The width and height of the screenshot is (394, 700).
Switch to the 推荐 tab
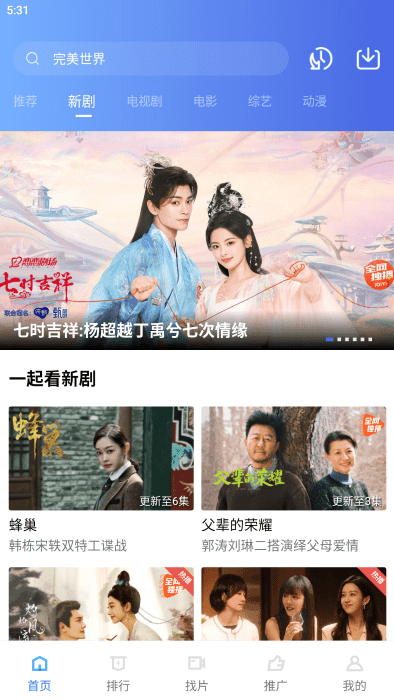(25, 101)
